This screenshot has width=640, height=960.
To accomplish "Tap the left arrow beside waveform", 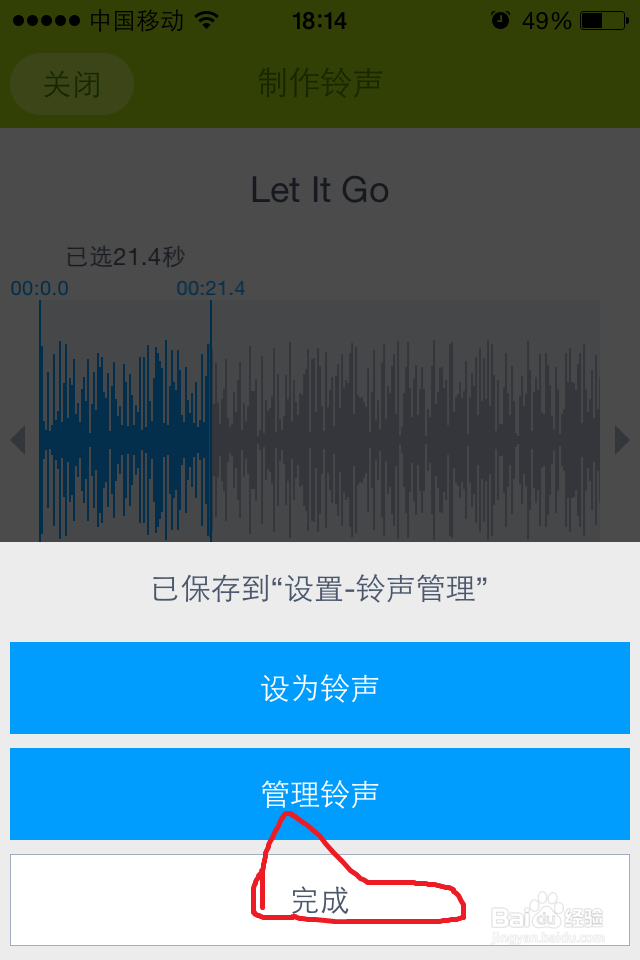I will click(x=17, y=440).
